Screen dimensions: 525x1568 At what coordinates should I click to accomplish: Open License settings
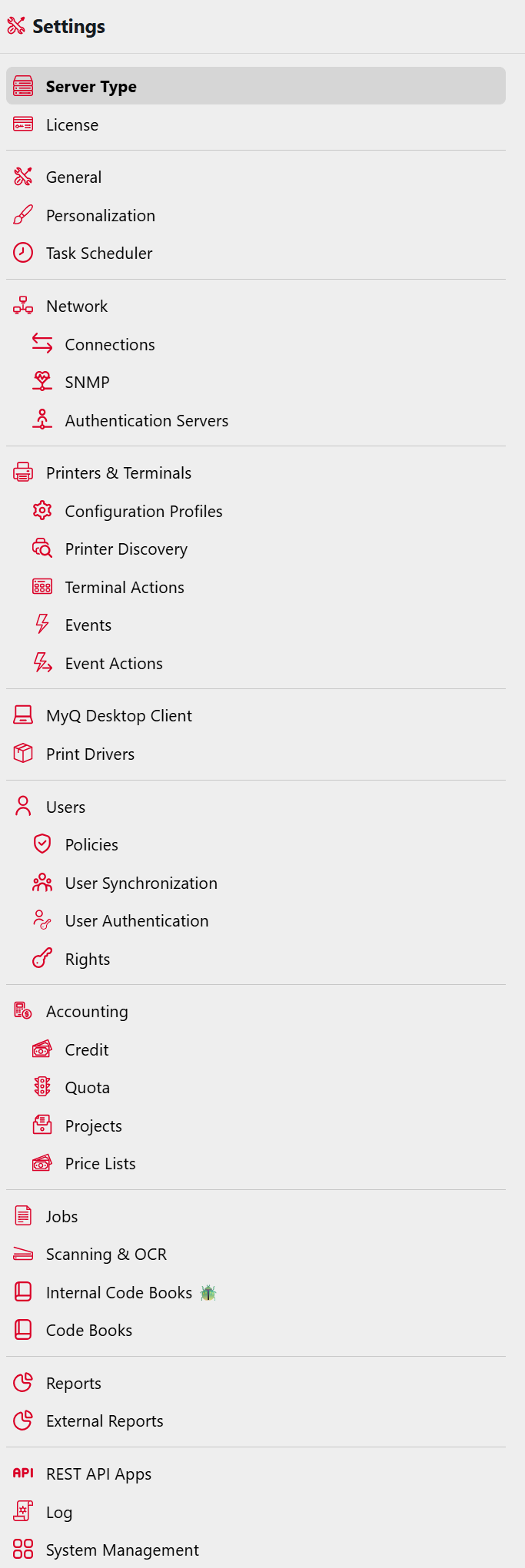71,125
